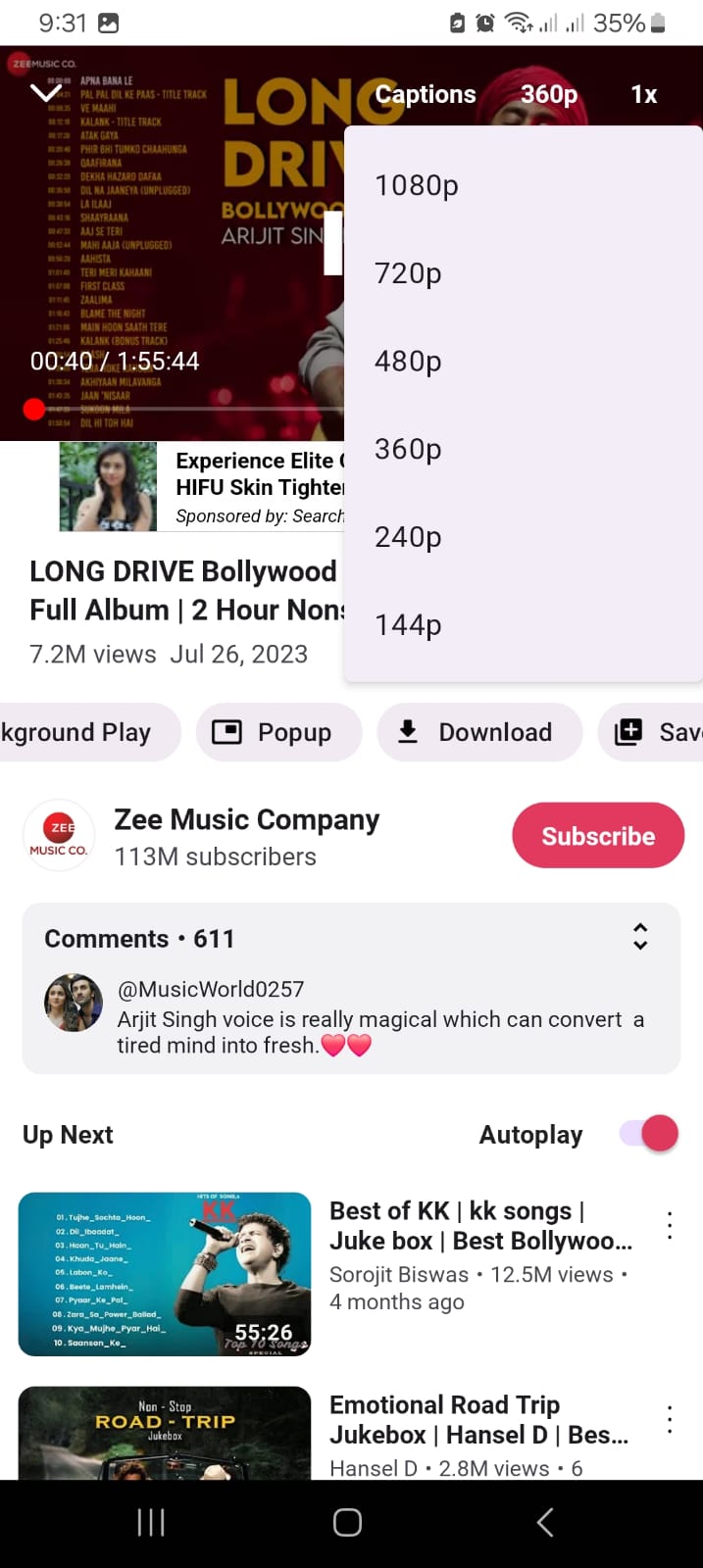Open the HIFU Skin Tightening sponsored ad
Image resolution: width=703 pixels, height=1568 pixels.
click(x=201, y=487)
